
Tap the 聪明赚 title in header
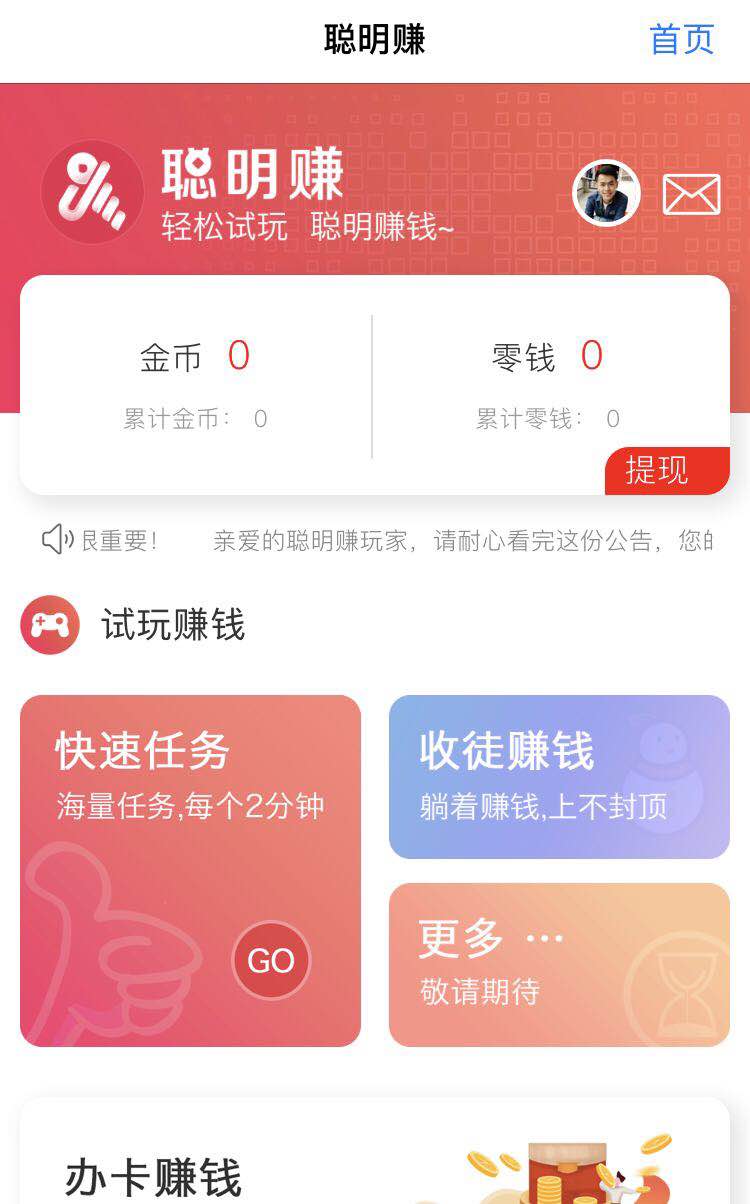[x=374, y=40]
